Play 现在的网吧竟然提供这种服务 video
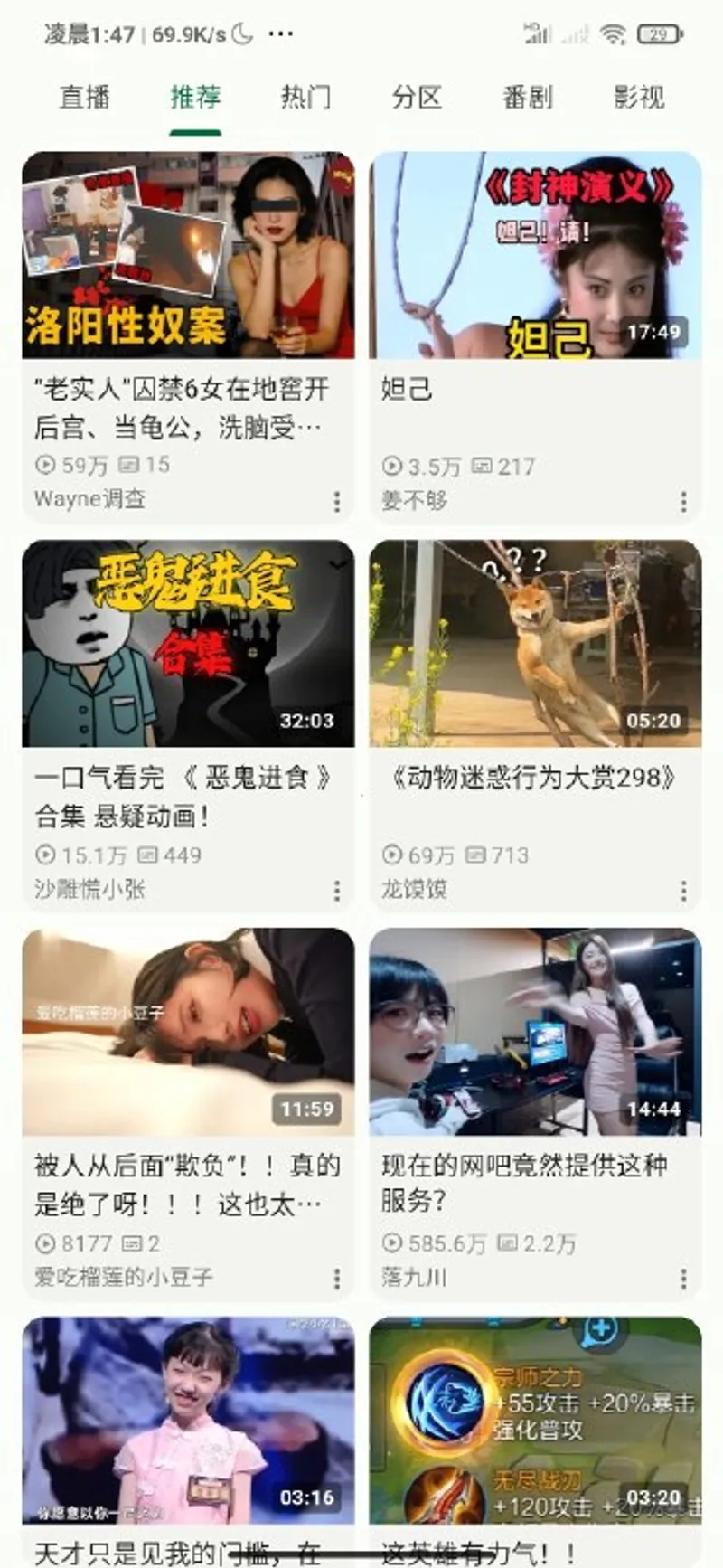The width and height of the screenshot is (723, 1568). click(535, 1032)
